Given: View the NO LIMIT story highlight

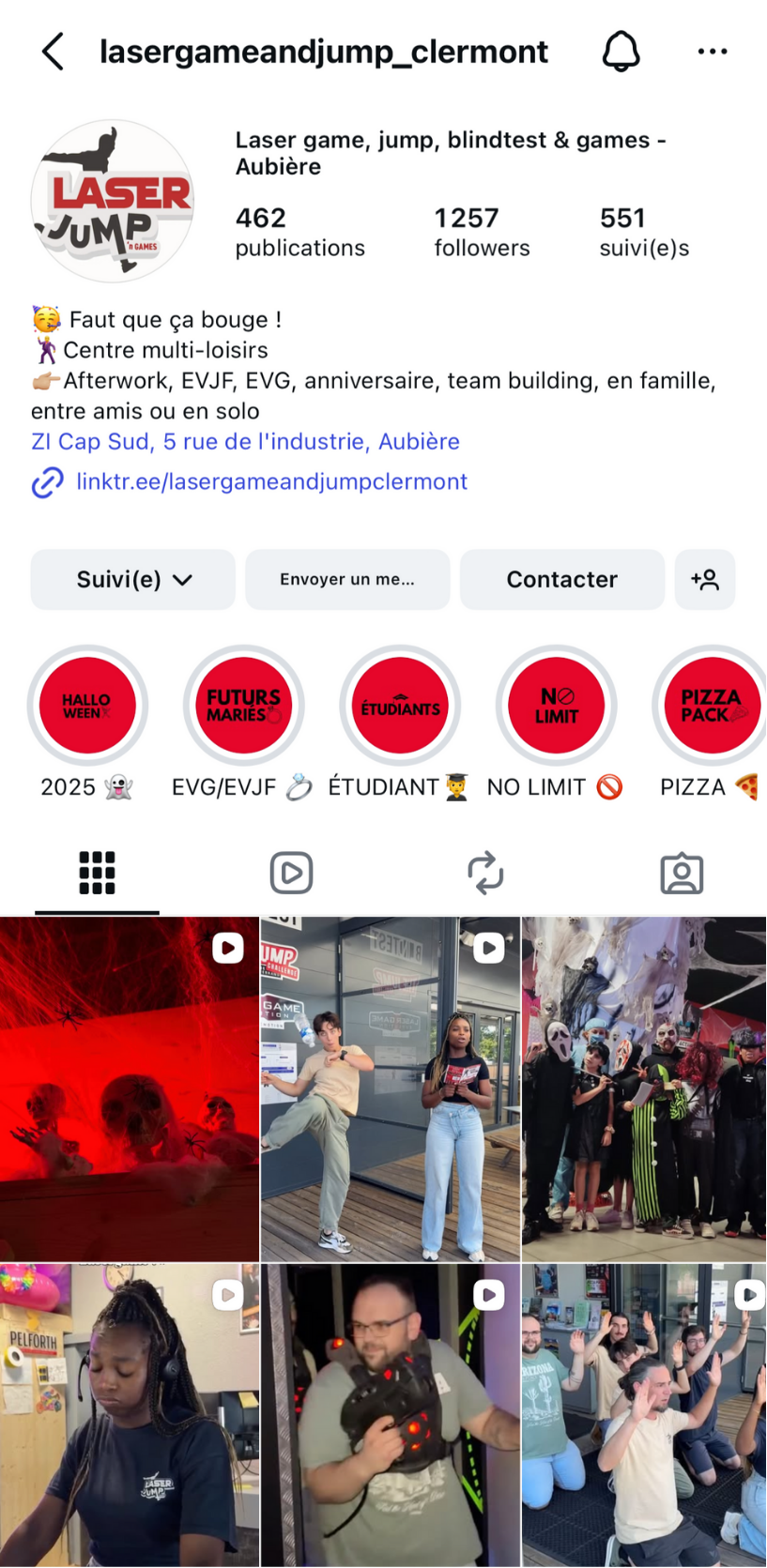Looking at the screenshot, I should click(556, 706).
